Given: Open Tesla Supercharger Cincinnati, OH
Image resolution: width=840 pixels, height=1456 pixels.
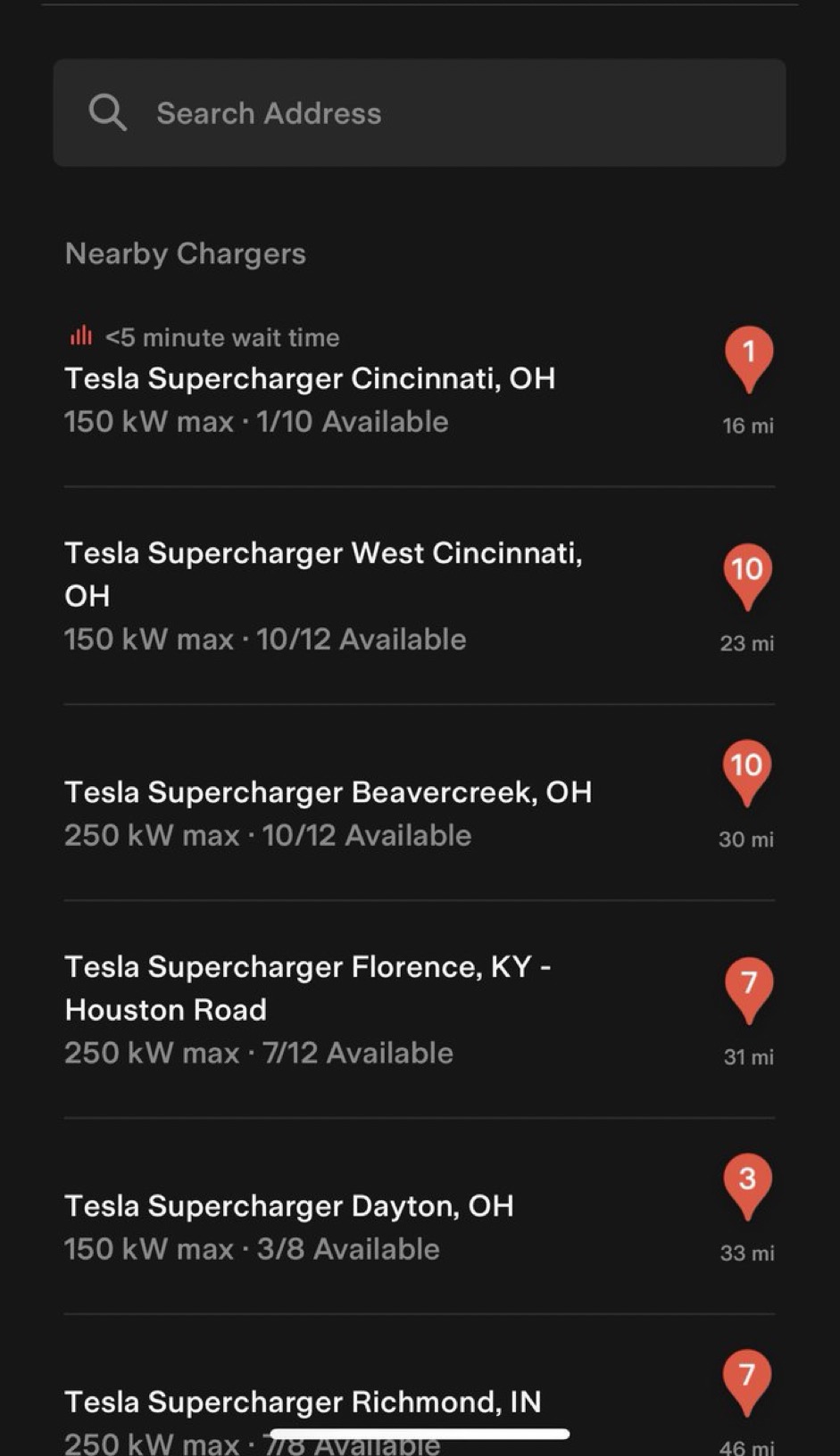Looking at the screenshot, I should 310,379.
